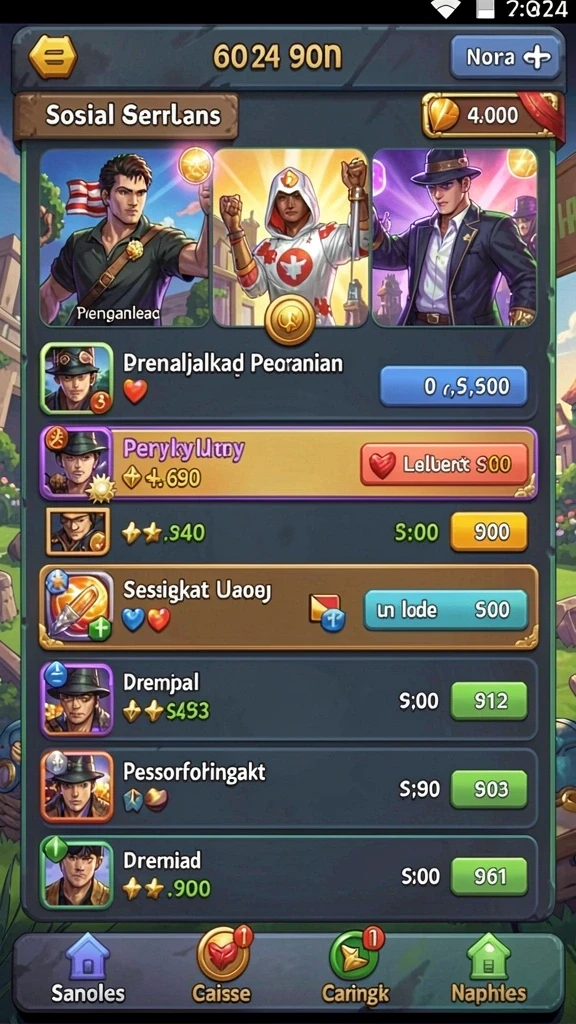Switch to the Sanoles tab

tap(88, 969)
